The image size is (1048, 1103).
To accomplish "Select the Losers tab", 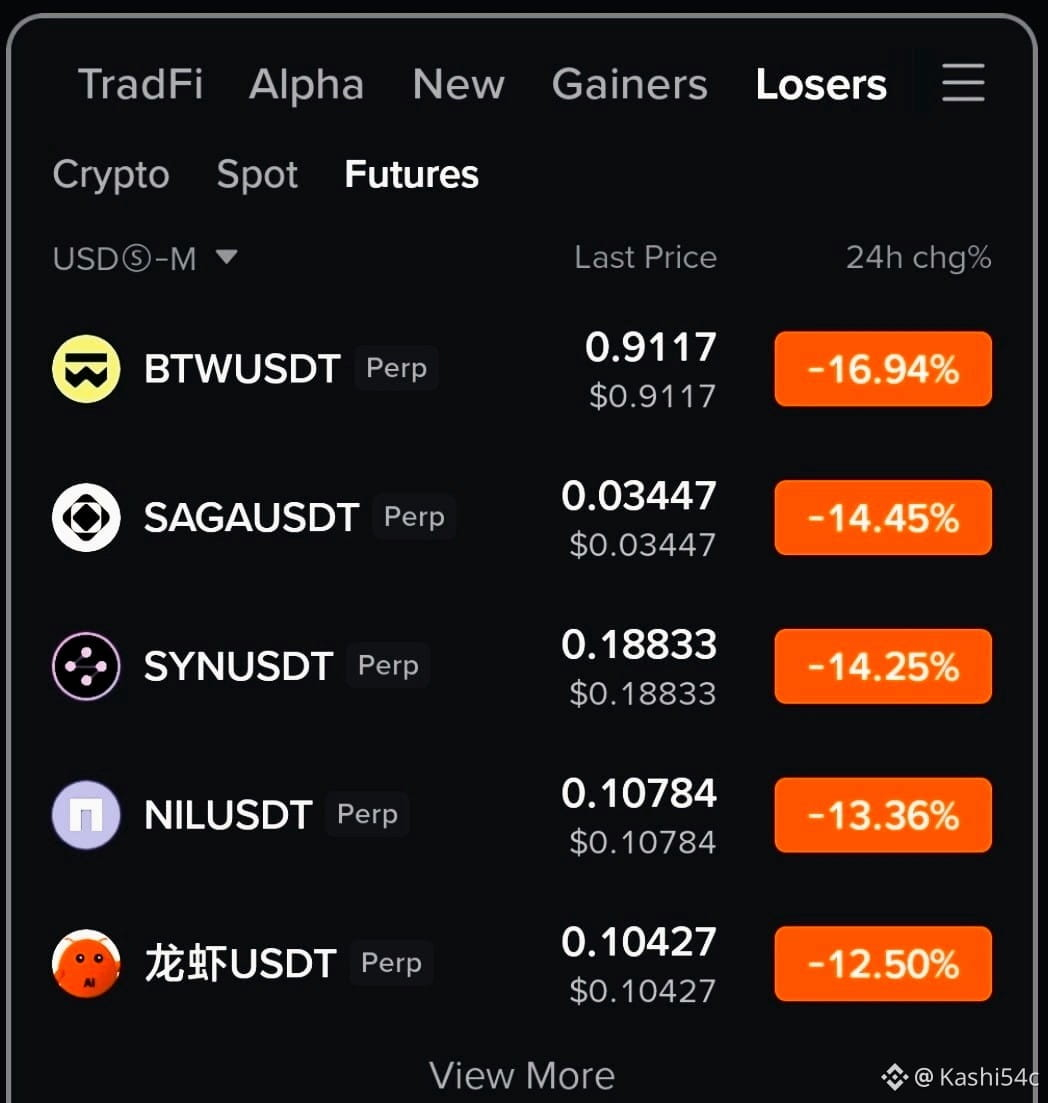I will pos(821,84).
